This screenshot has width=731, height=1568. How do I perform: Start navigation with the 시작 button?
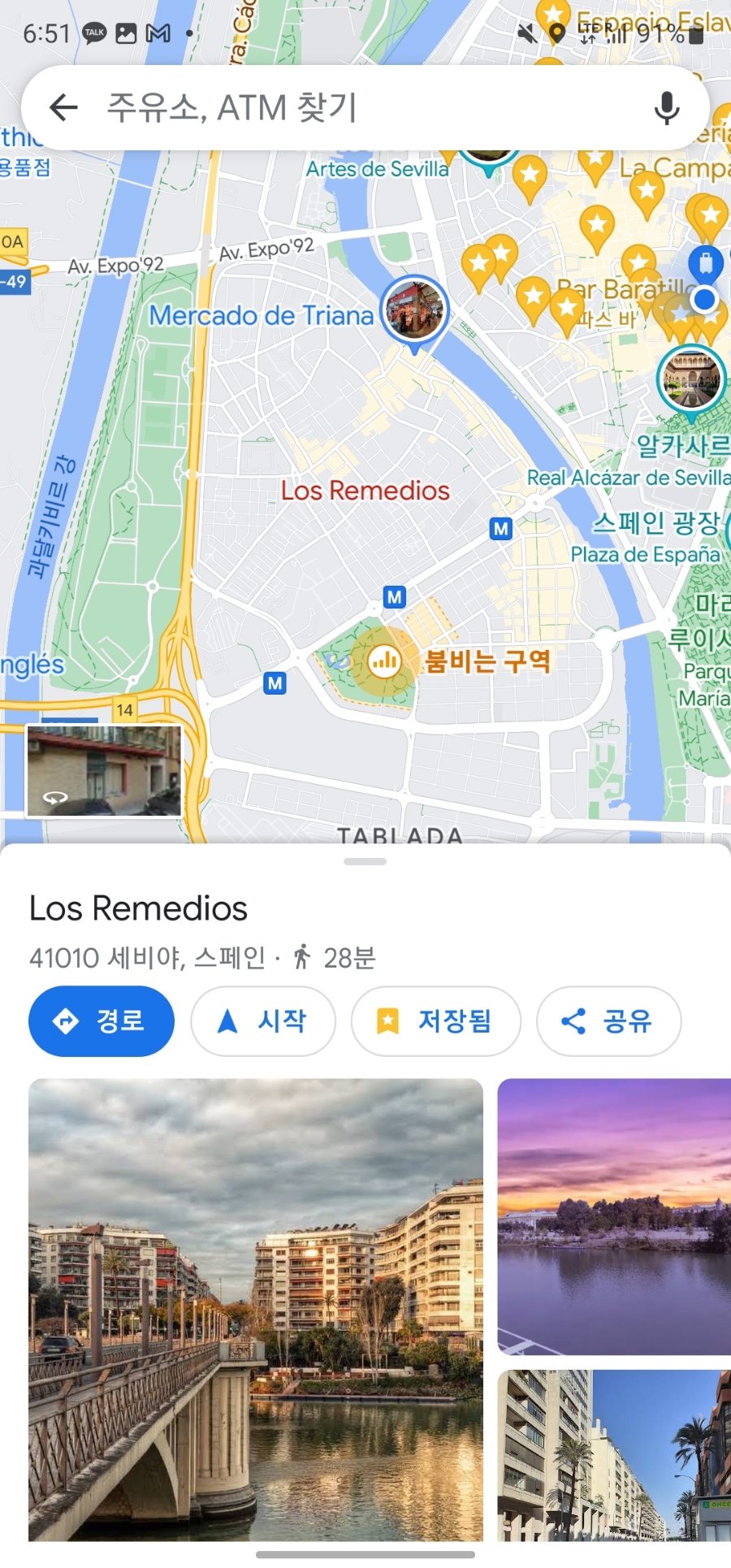coord(262,1020)
